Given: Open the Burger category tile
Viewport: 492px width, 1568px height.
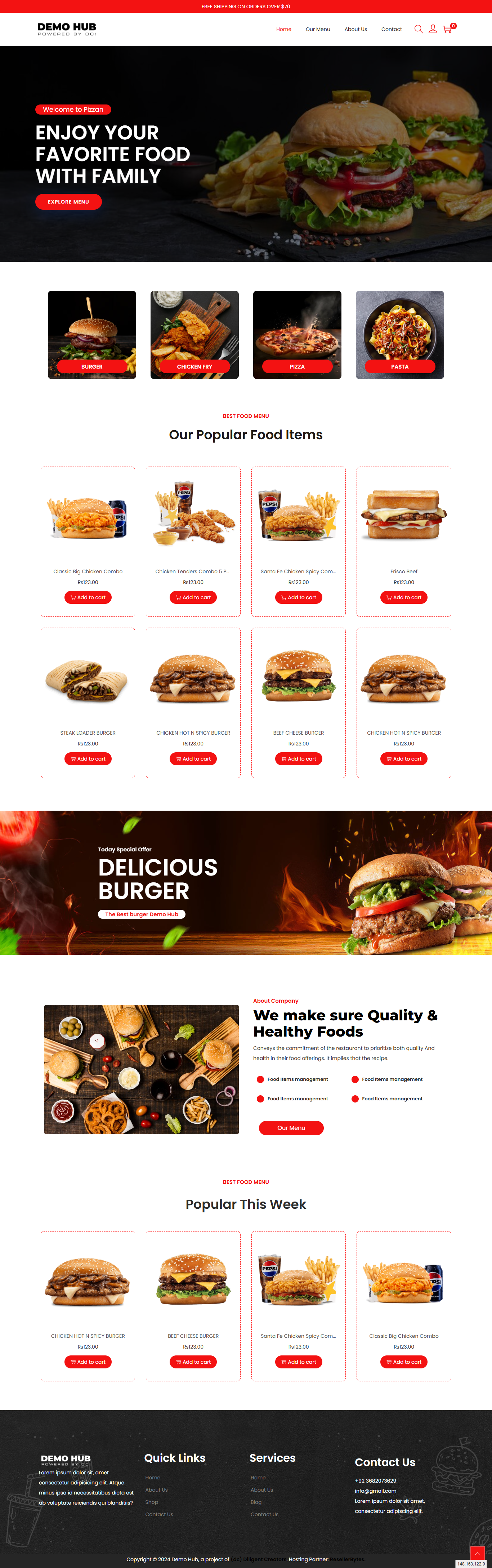Looking at the screenshot, I should 92,335.
